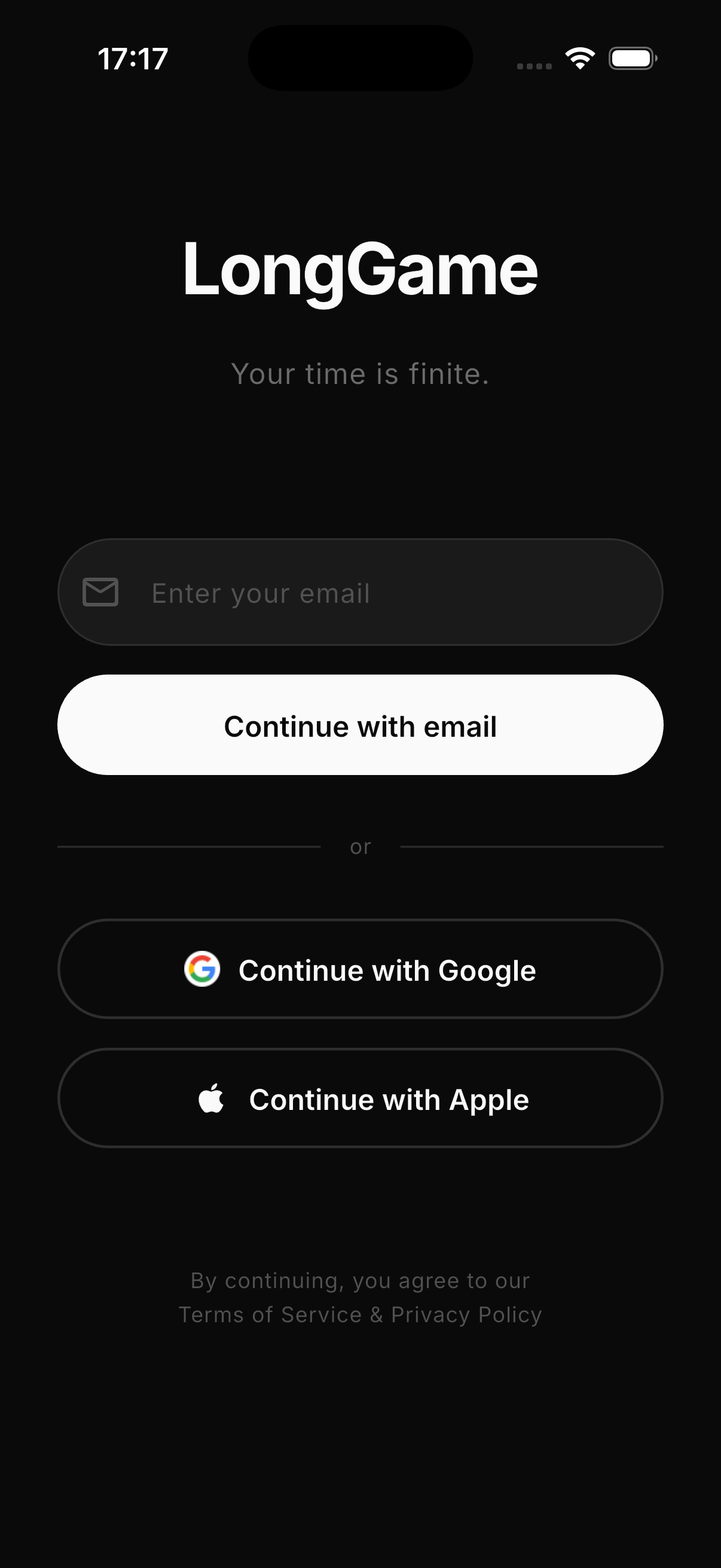721x1568 pixels.
Task: Click the "Your time is finite." tagline
Action: coord(360,374)
